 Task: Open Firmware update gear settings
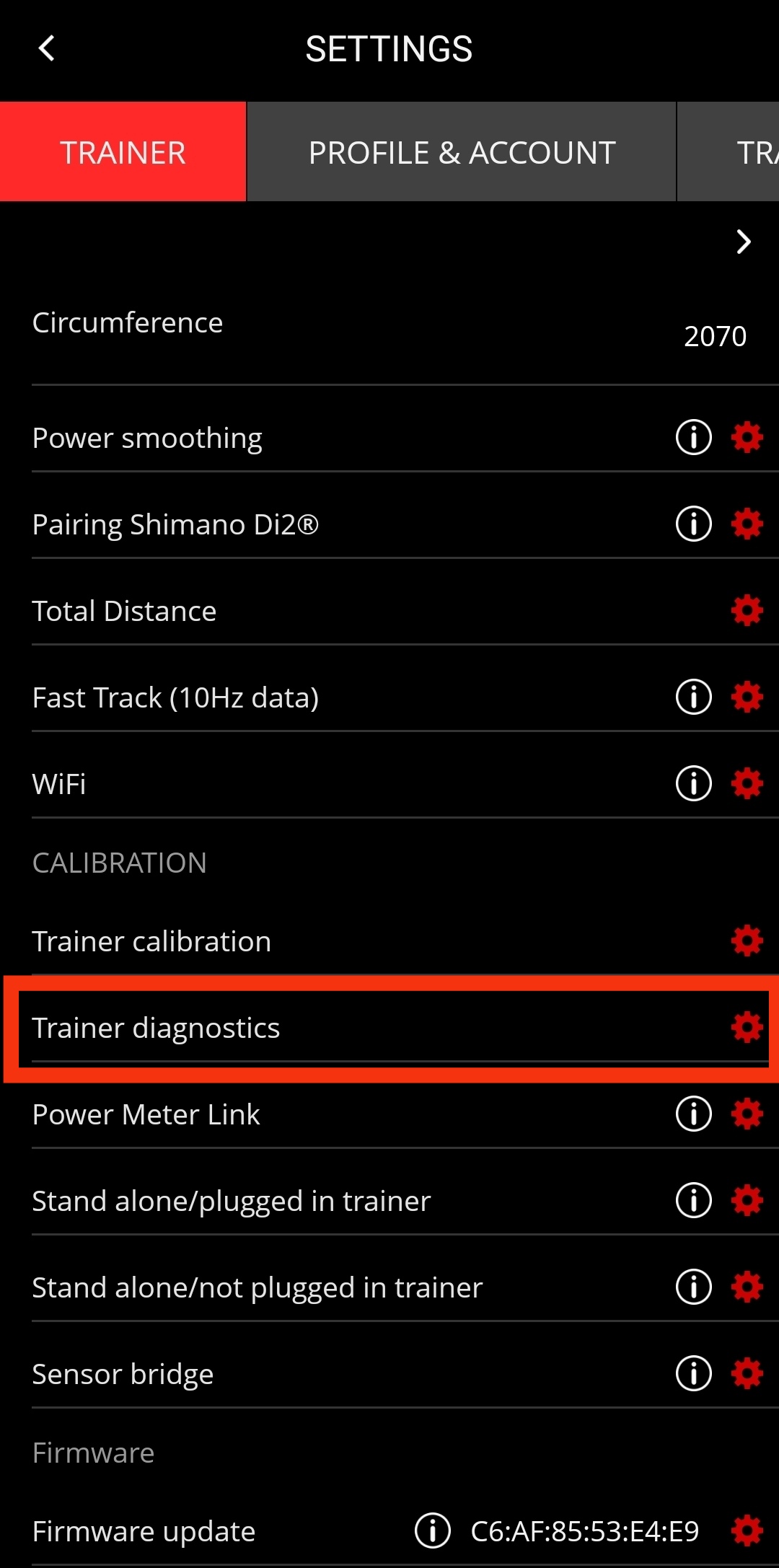747,1530
